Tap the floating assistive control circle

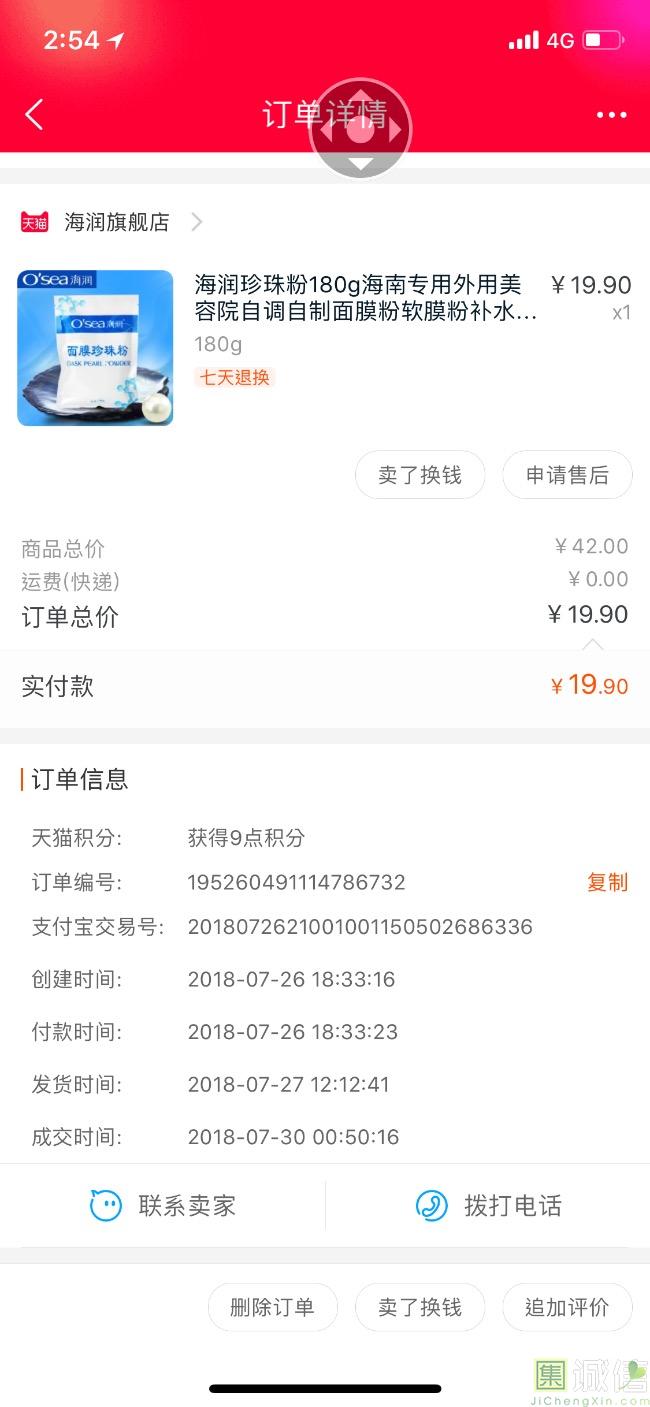coord(361,129)
